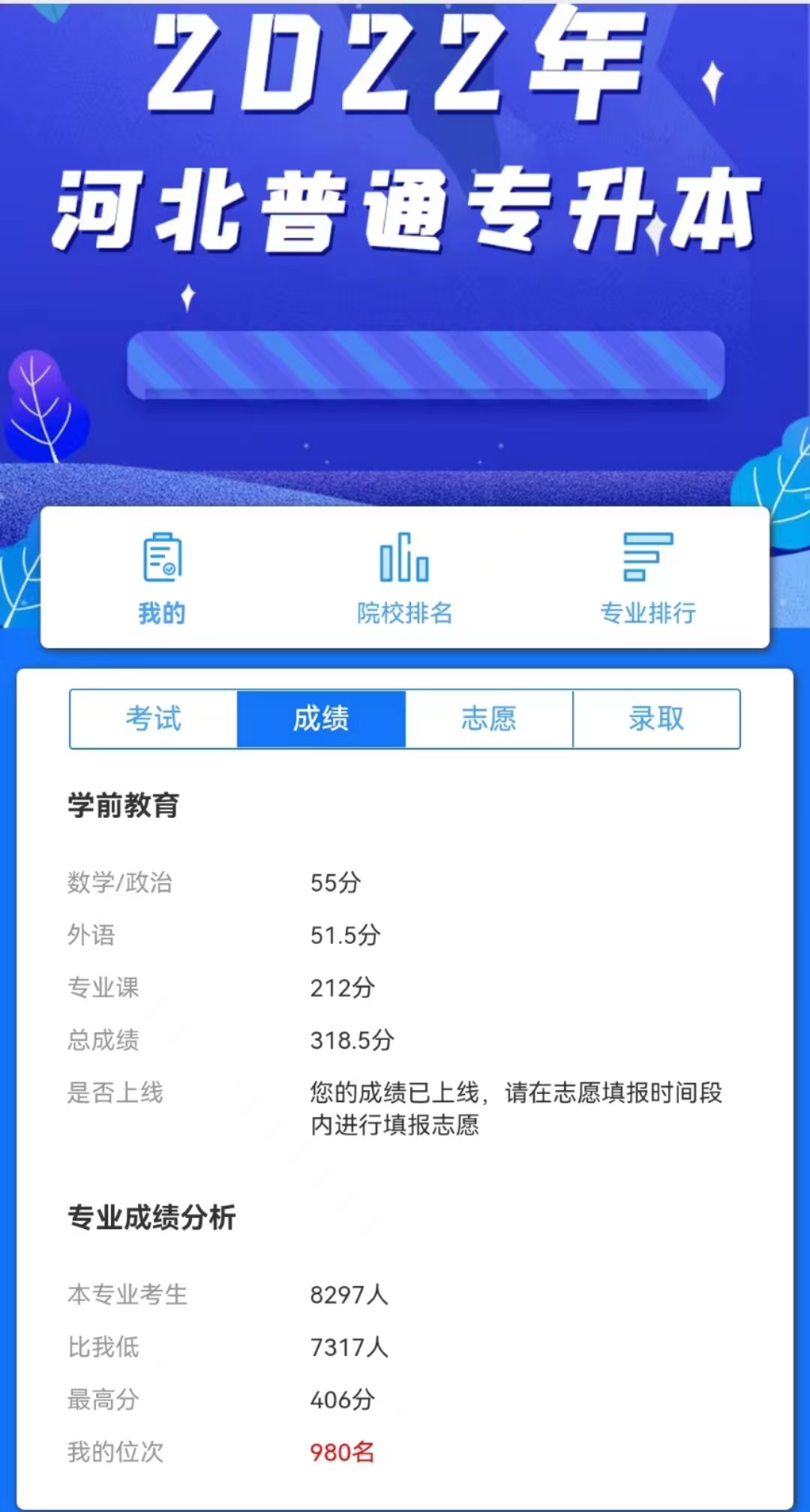Open 专业排行 major rankings
The image size is (810, 1512).
pos(647,578)
